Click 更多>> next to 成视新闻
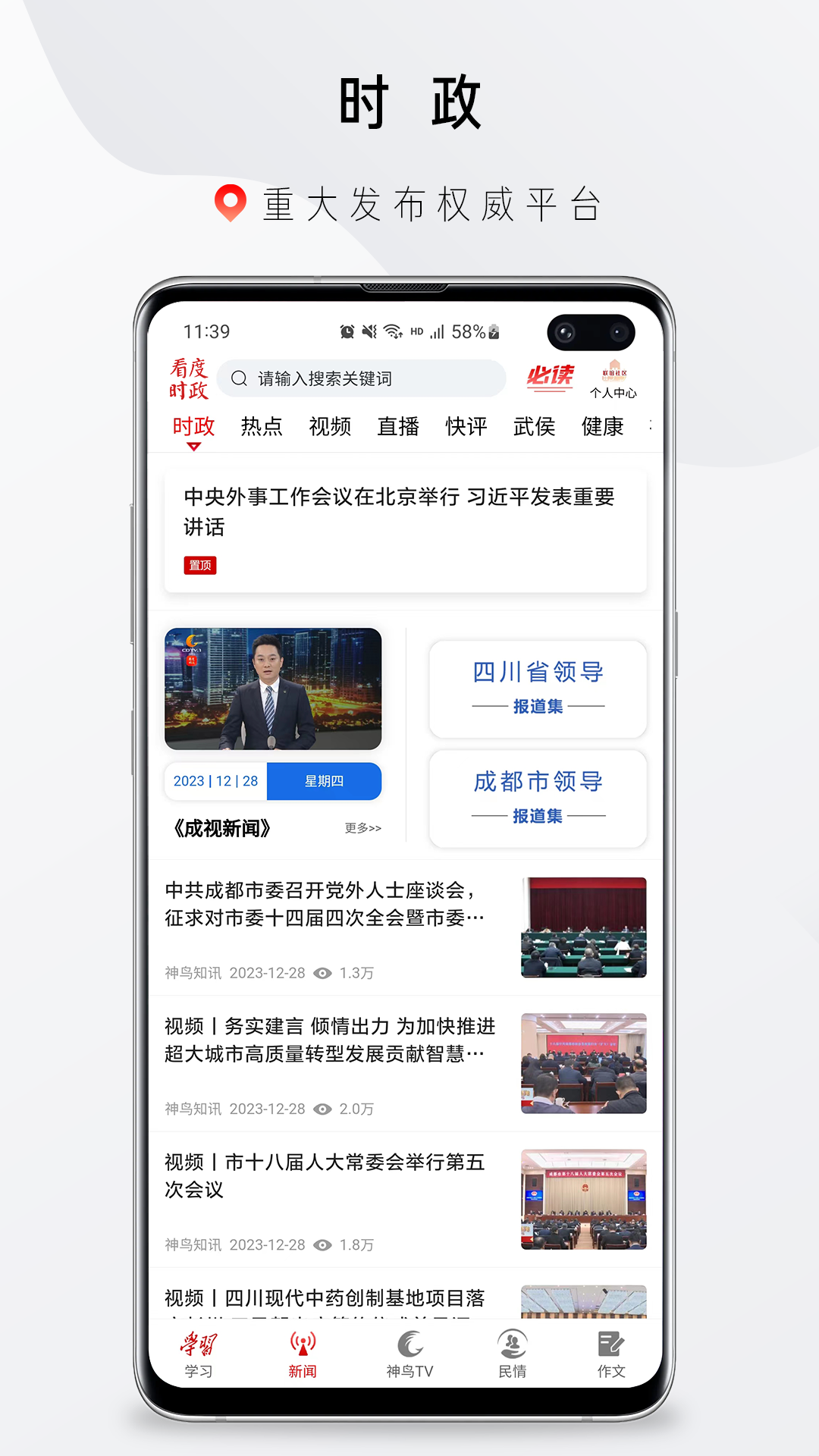Screen dimensions: 819x1456 click(363, 827)
